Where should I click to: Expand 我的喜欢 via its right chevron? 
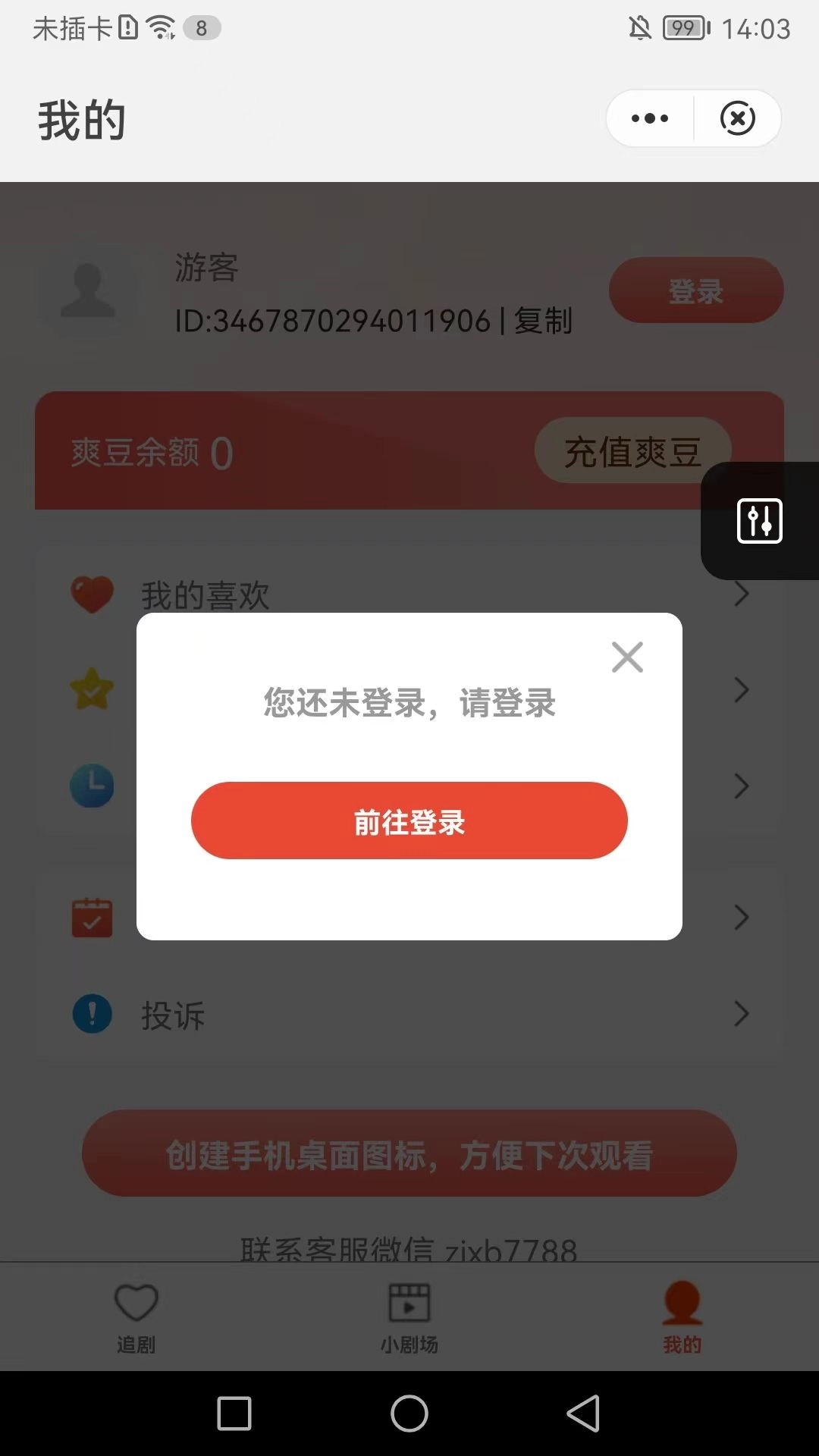742,594
